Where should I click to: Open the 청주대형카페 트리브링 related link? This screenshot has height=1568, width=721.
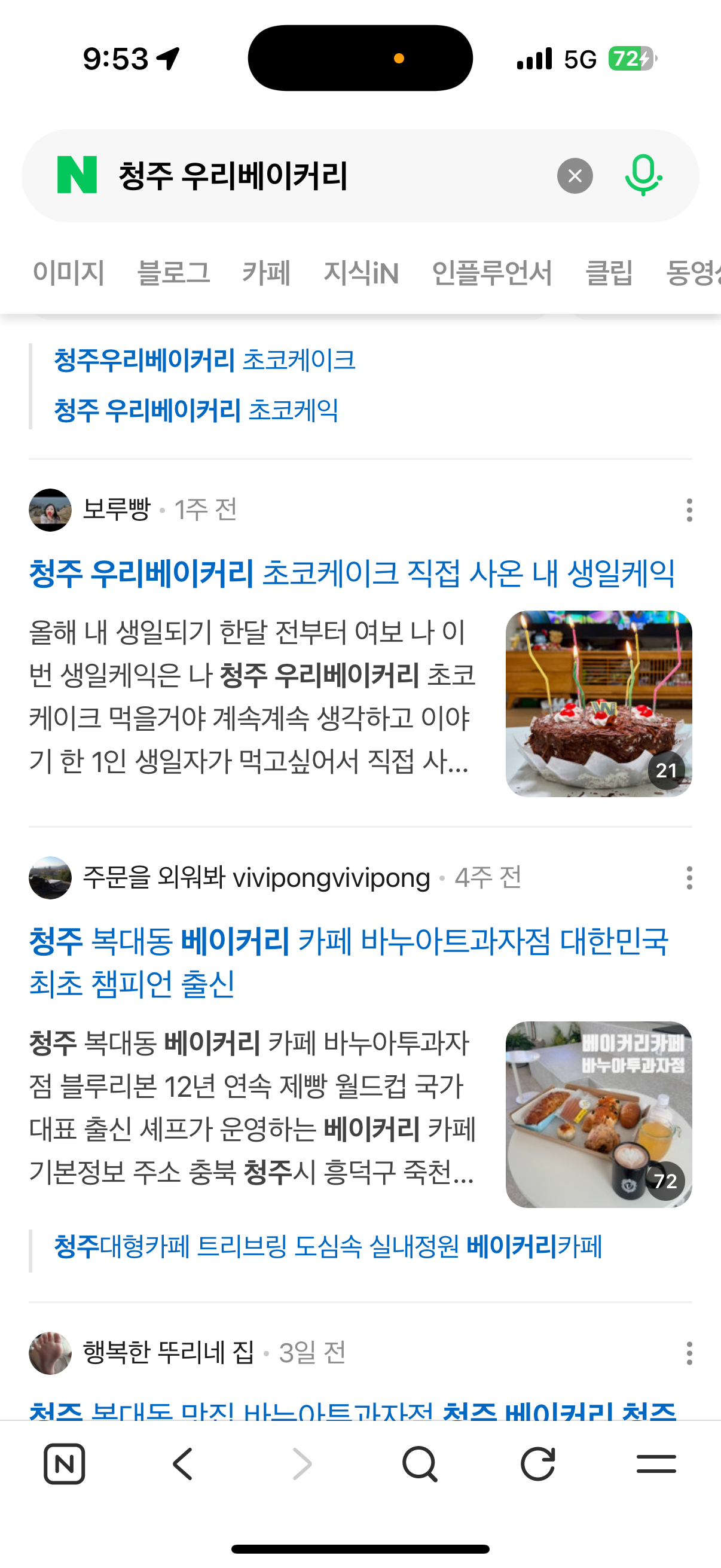coord(328,1247)
